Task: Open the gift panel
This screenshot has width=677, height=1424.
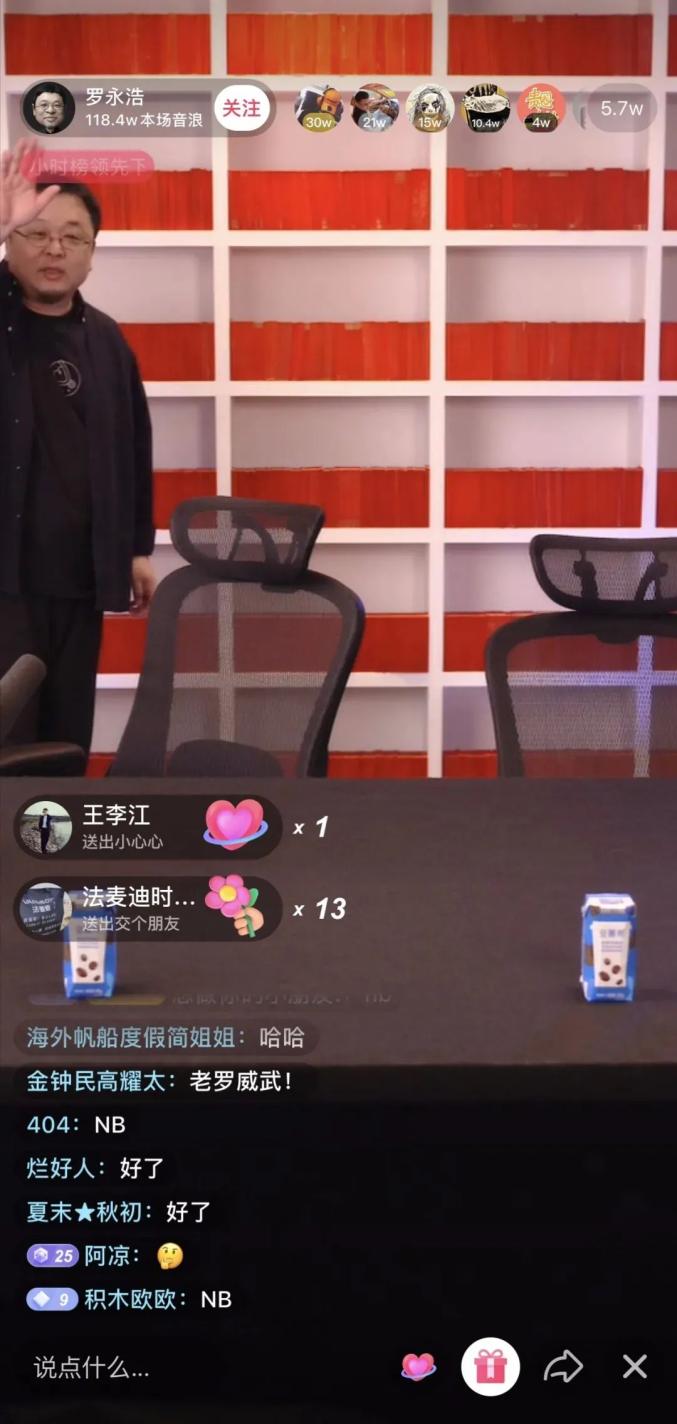Action: [x=490, y=1366]
